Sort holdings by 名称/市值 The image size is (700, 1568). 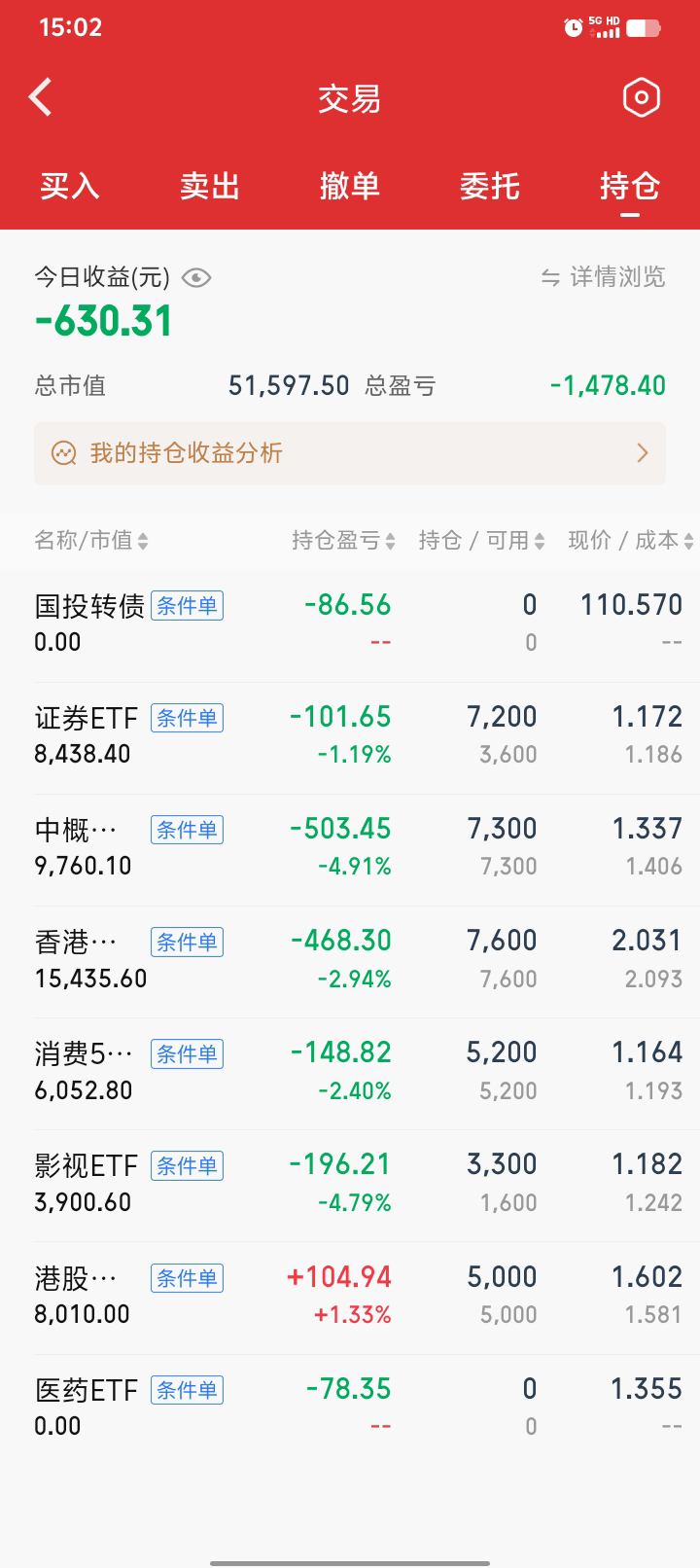(91, 541)
